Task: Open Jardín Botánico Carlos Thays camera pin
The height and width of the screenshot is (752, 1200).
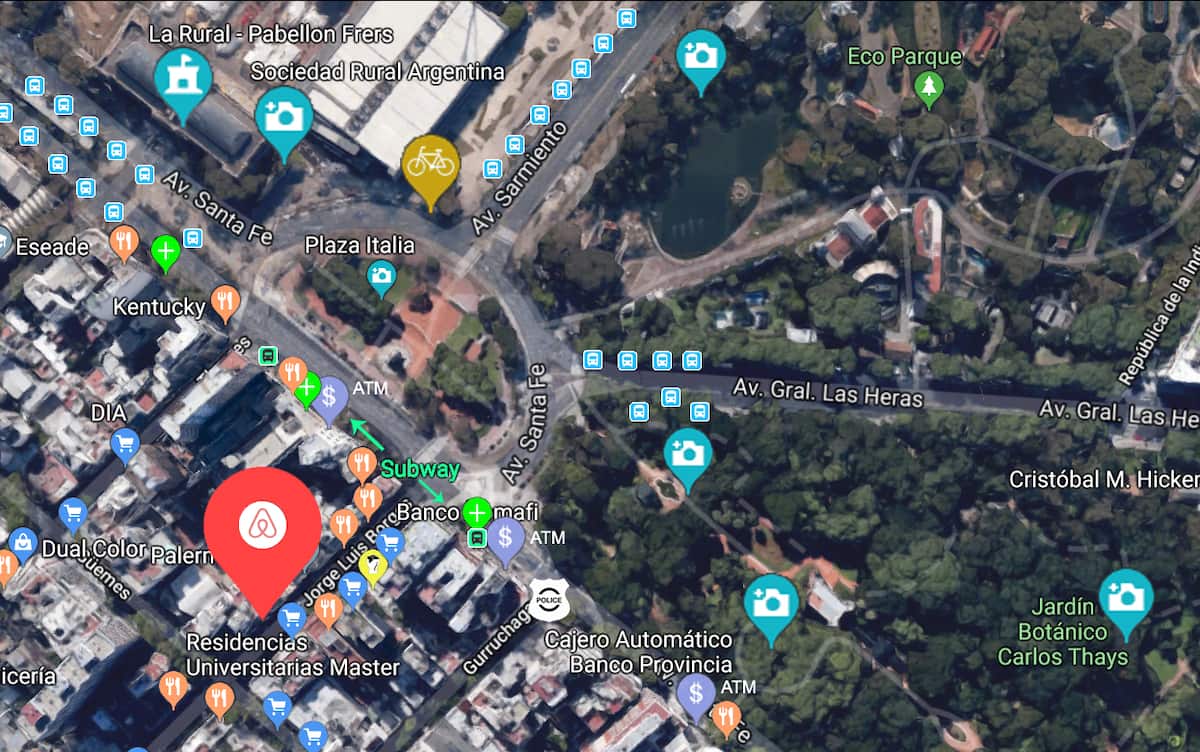Action: tap(1126, 599)
